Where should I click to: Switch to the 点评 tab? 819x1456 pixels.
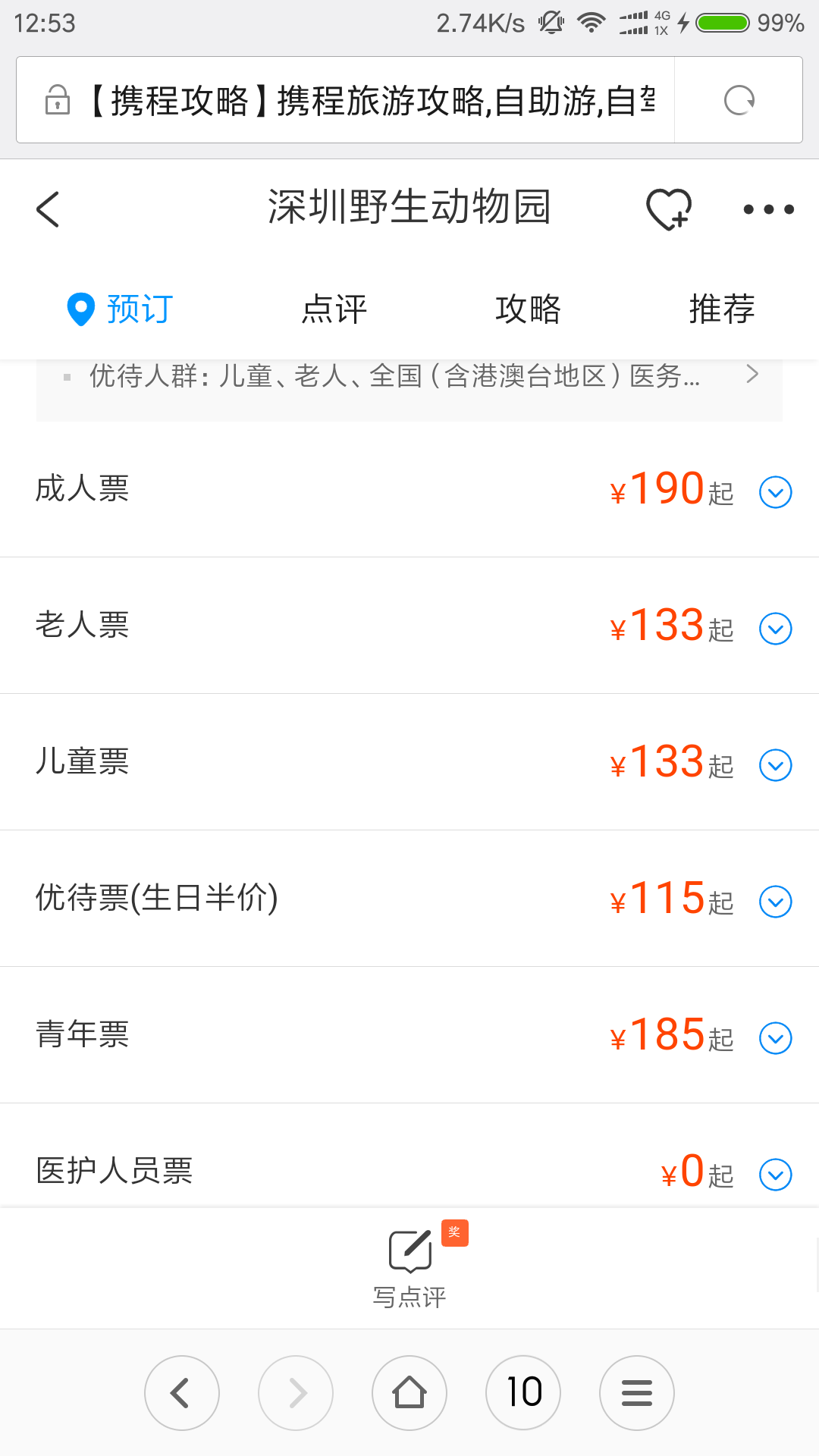334,309
